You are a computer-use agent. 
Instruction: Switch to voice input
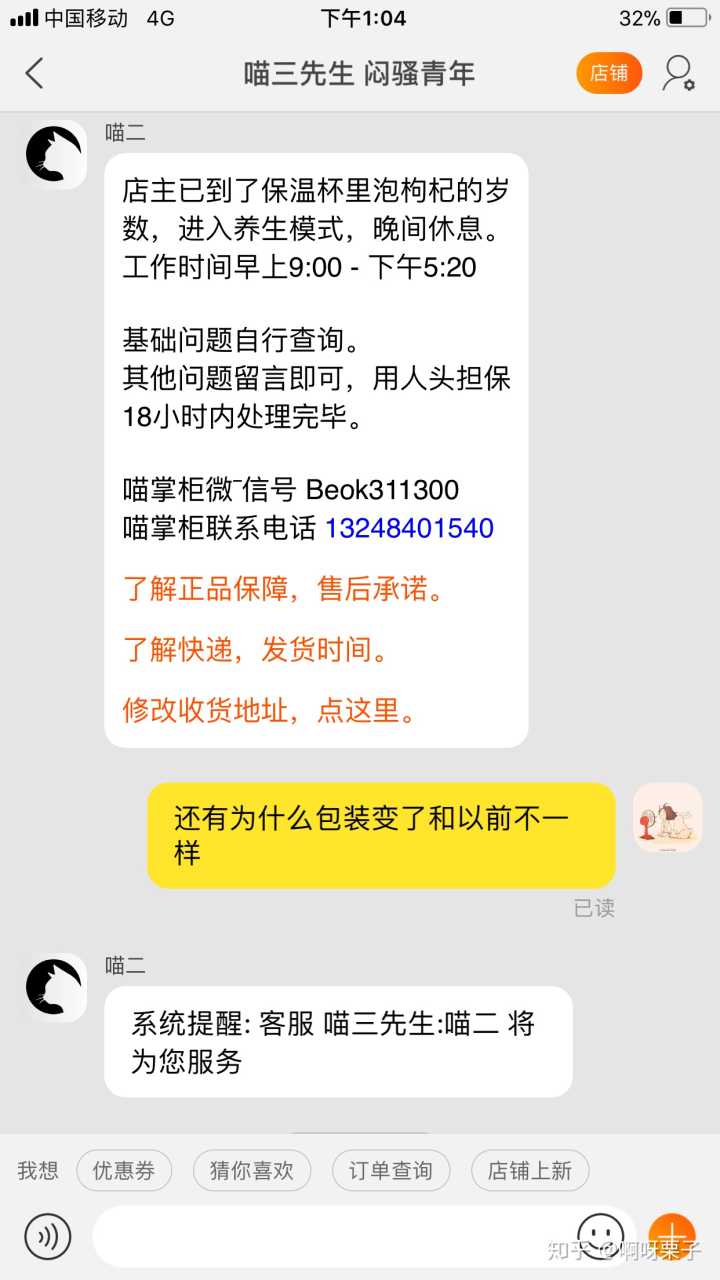tap(47, 1237)
